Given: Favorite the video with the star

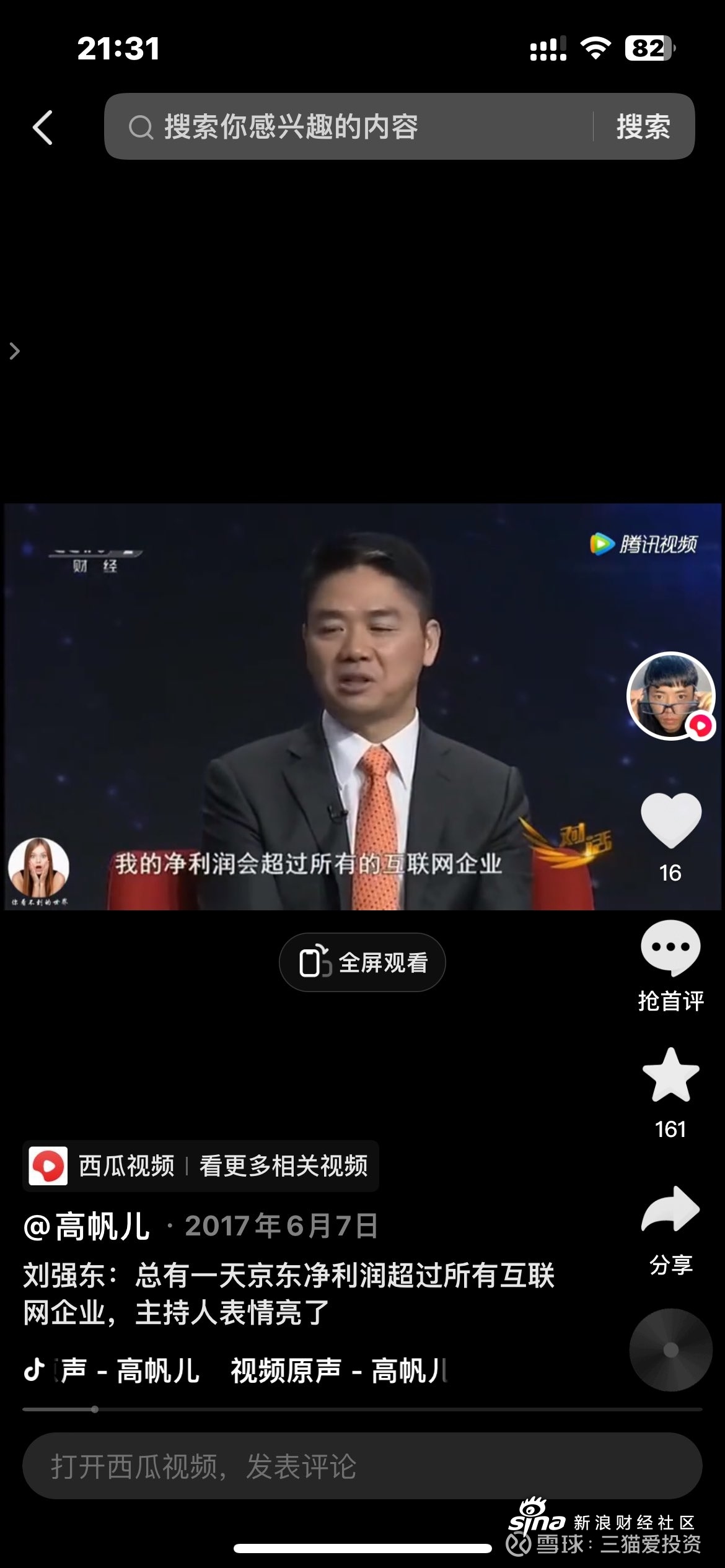Looking at the screenshot, I should pyautogui.click(x=670, y=1076).
